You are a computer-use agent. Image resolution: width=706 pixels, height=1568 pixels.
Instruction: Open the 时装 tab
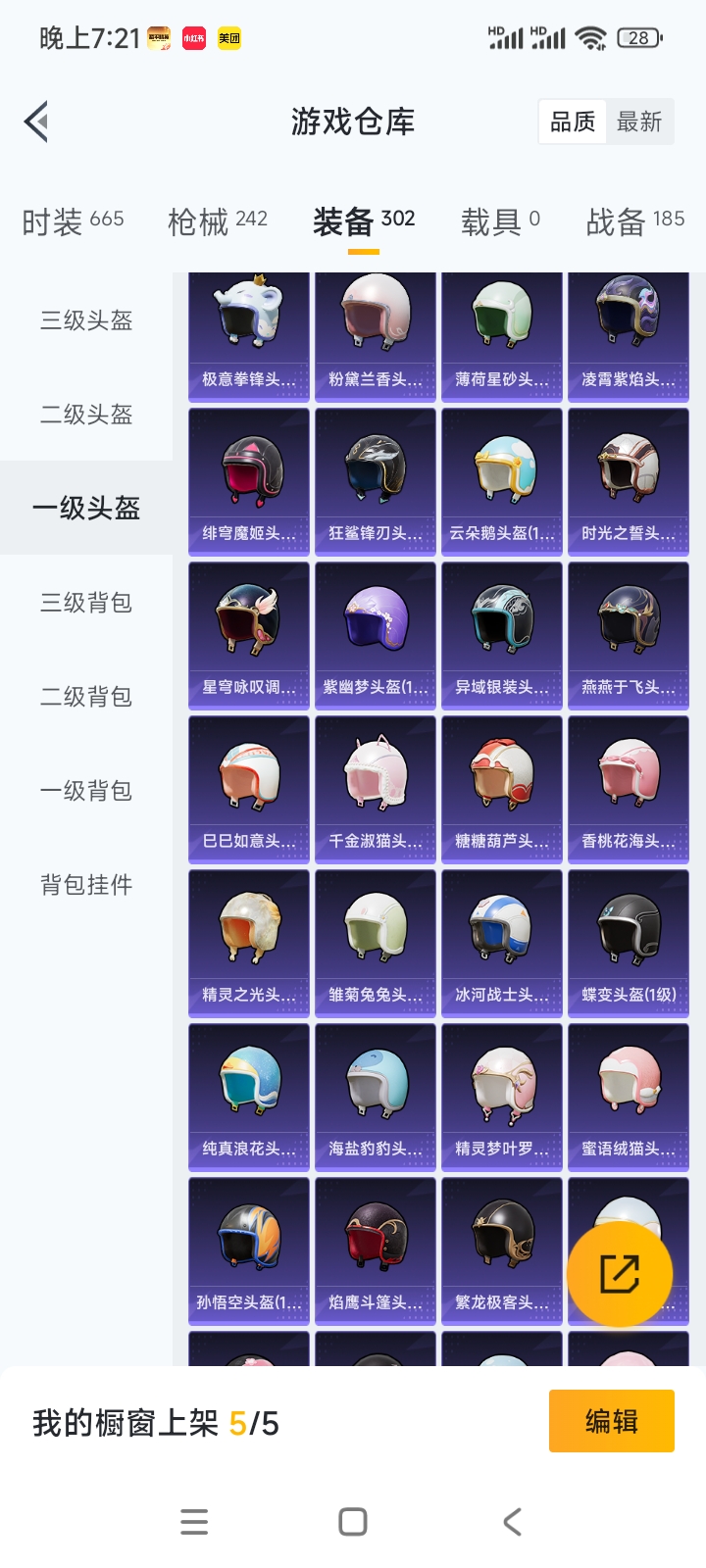tap(71, 220)
